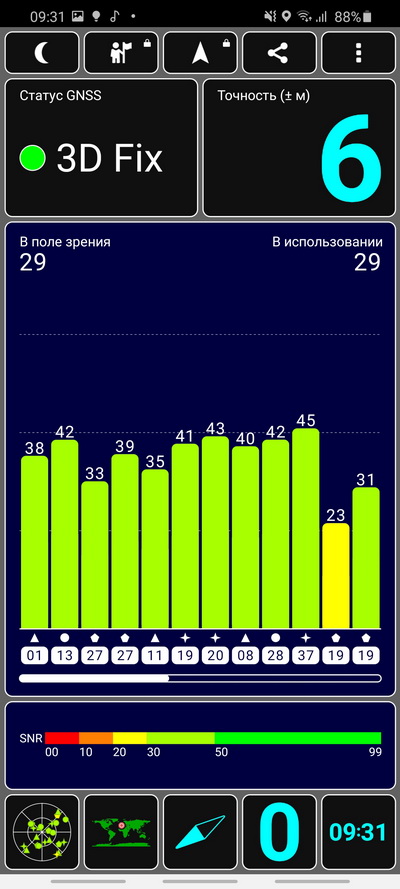Open the SNR color scale panel

200,745
